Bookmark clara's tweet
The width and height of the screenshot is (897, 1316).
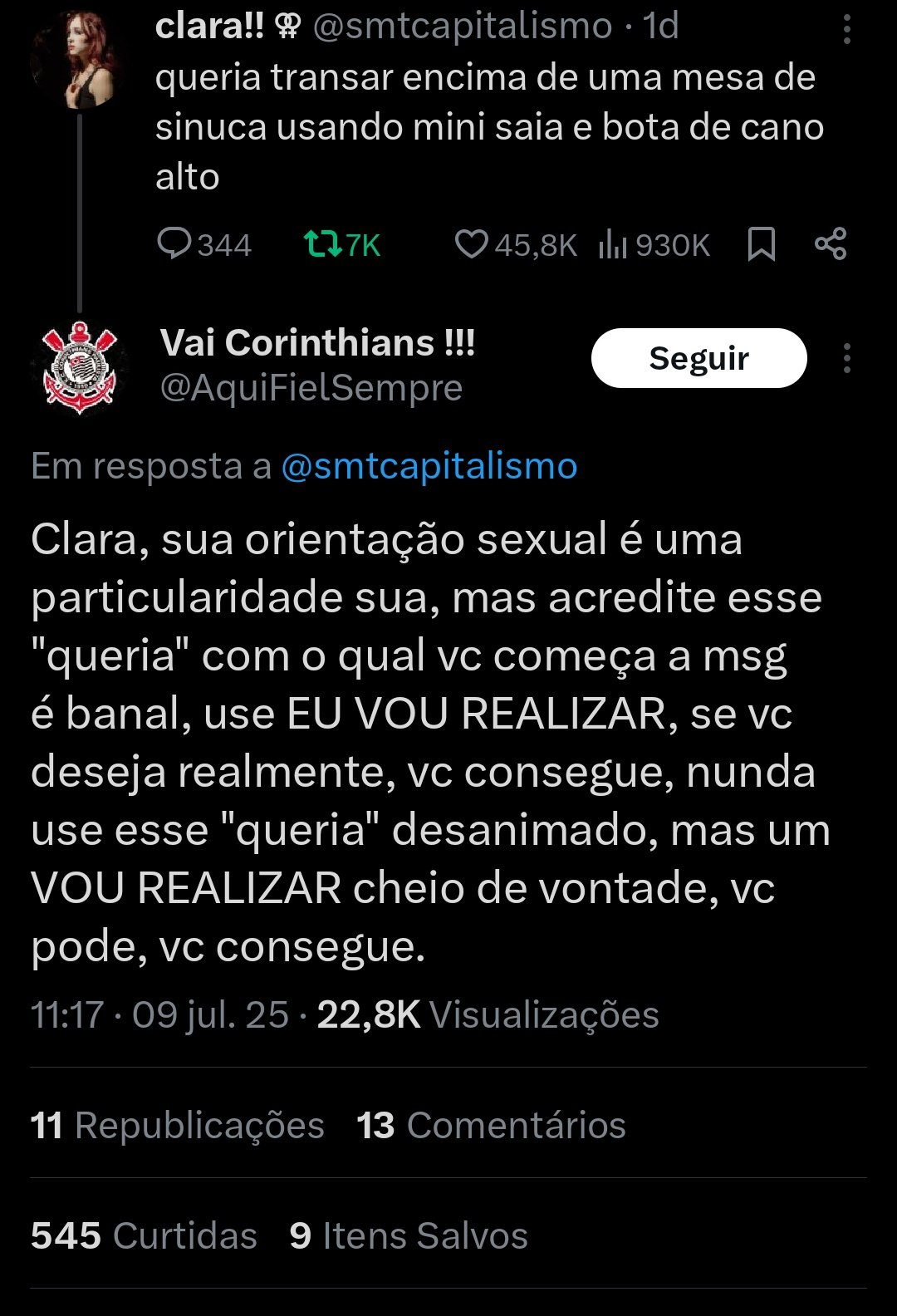coord(761,244)
